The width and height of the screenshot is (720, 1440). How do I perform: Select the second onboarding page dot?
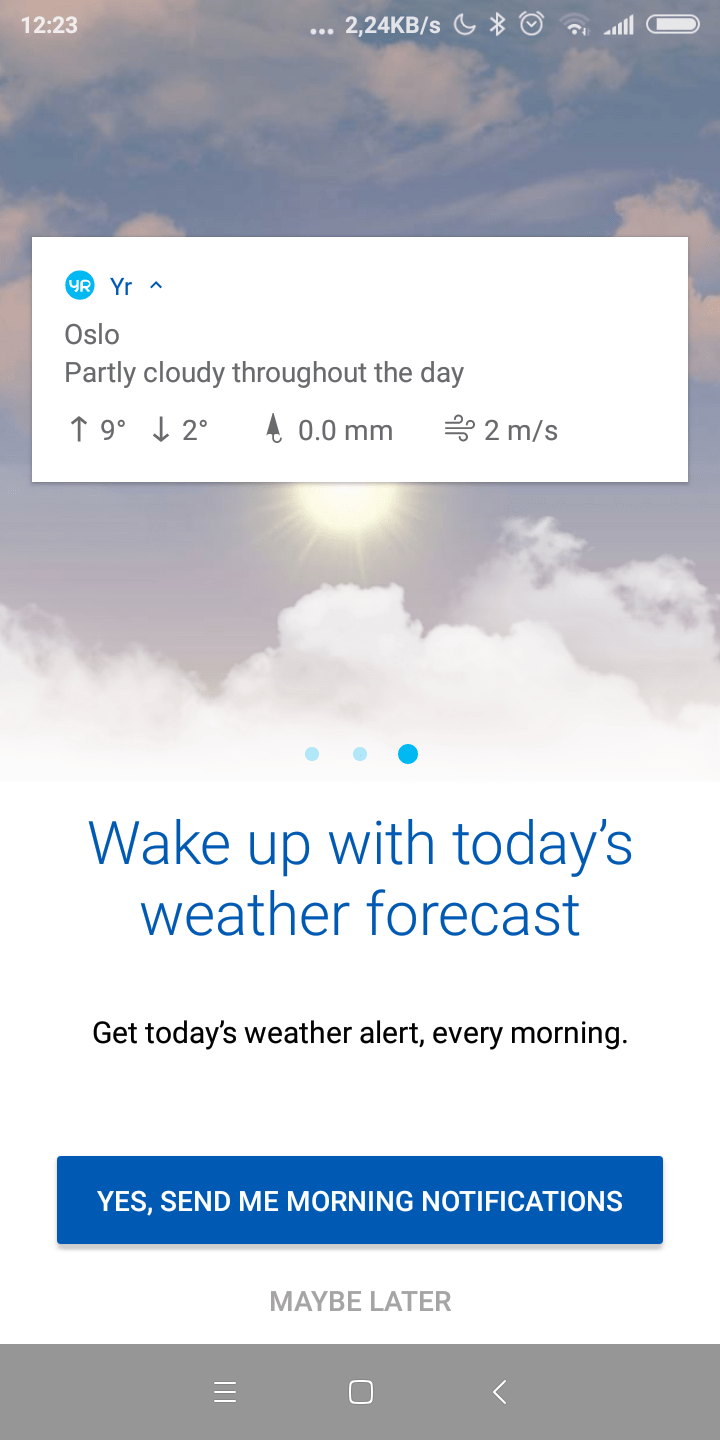360,754
